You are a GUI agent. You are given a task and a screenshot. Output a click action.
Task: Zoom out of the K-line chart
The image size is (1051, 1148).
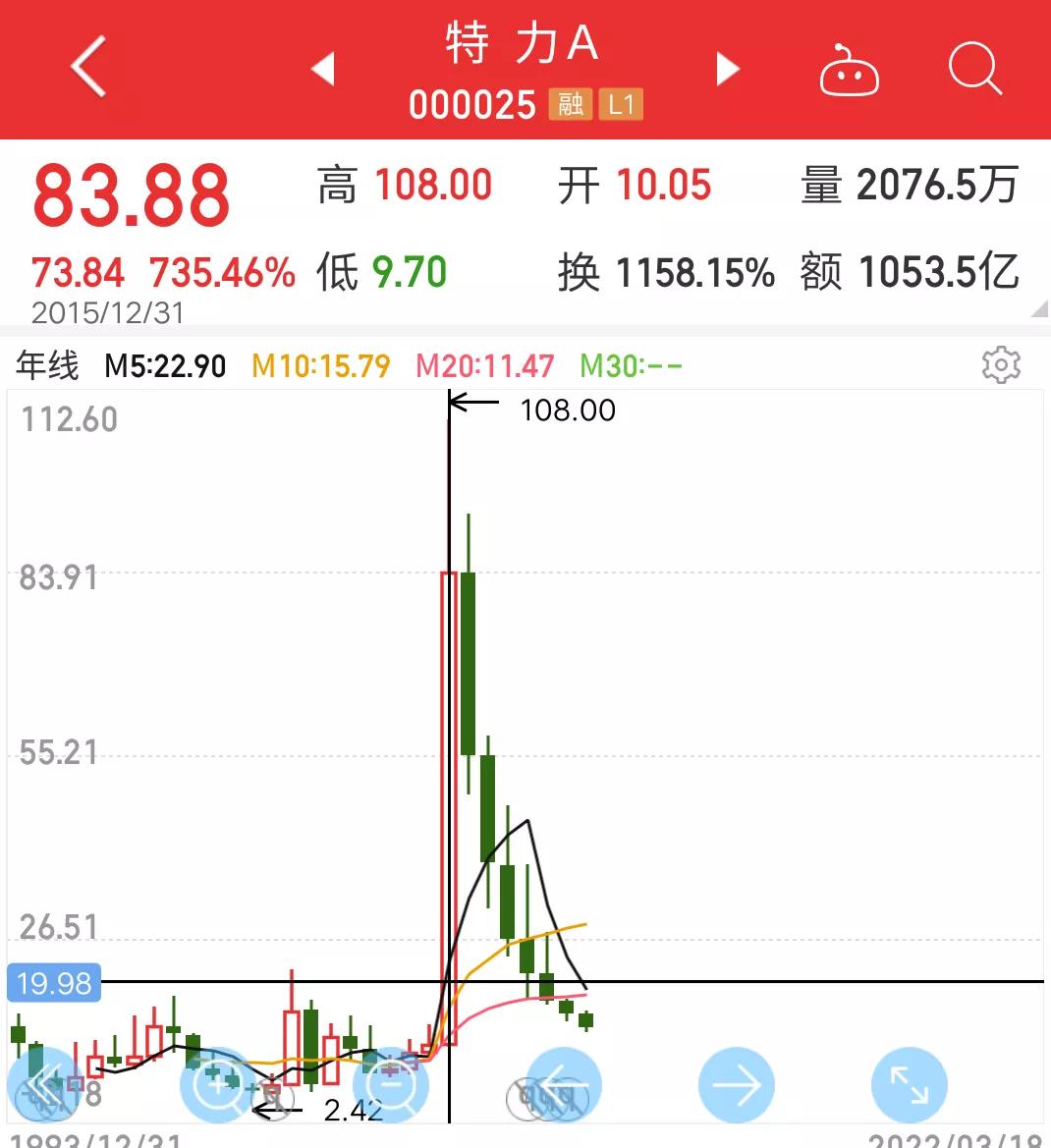pyautogui.click(x=391, y=1085)
